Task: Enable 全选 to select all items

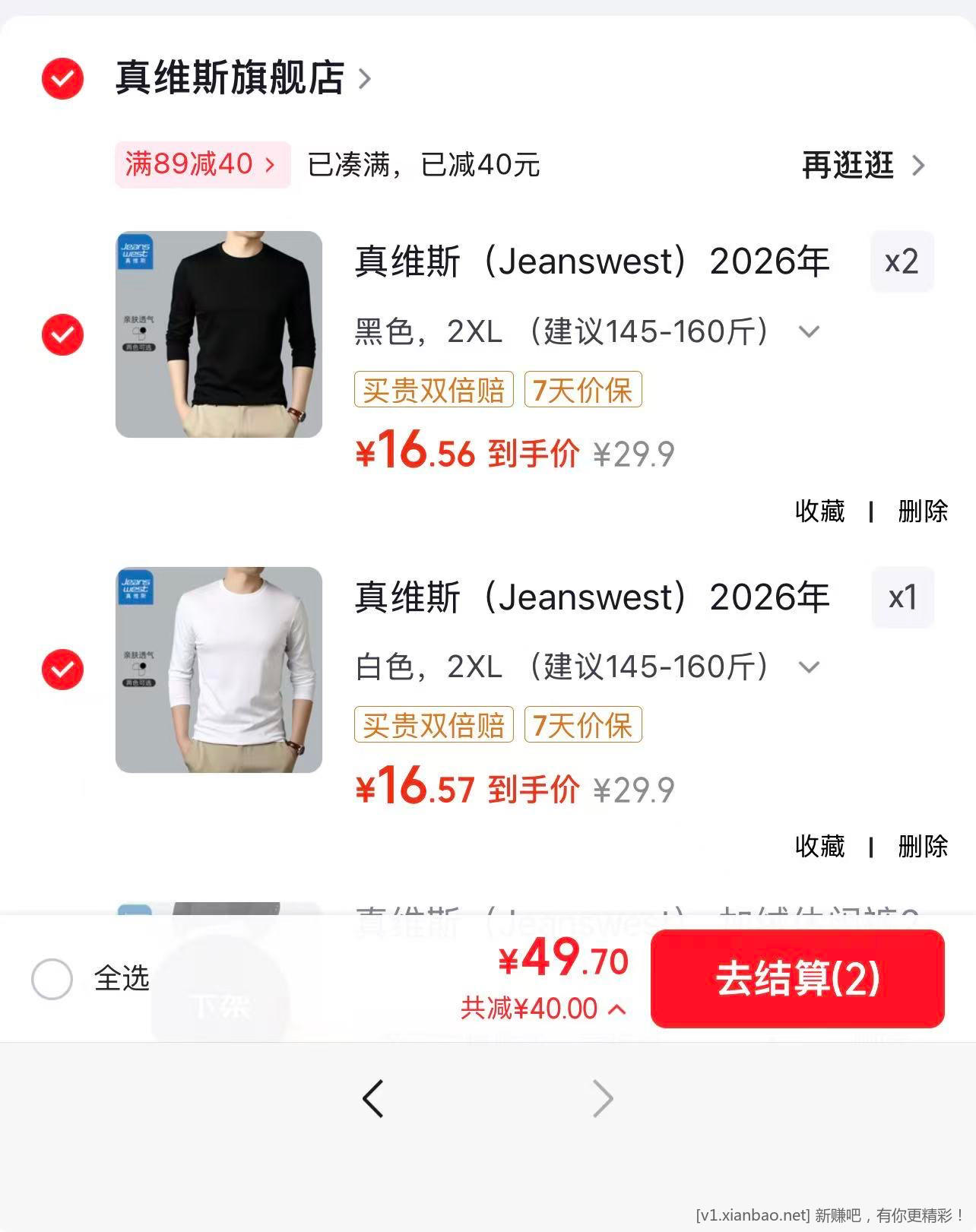Action: point(52,980)
